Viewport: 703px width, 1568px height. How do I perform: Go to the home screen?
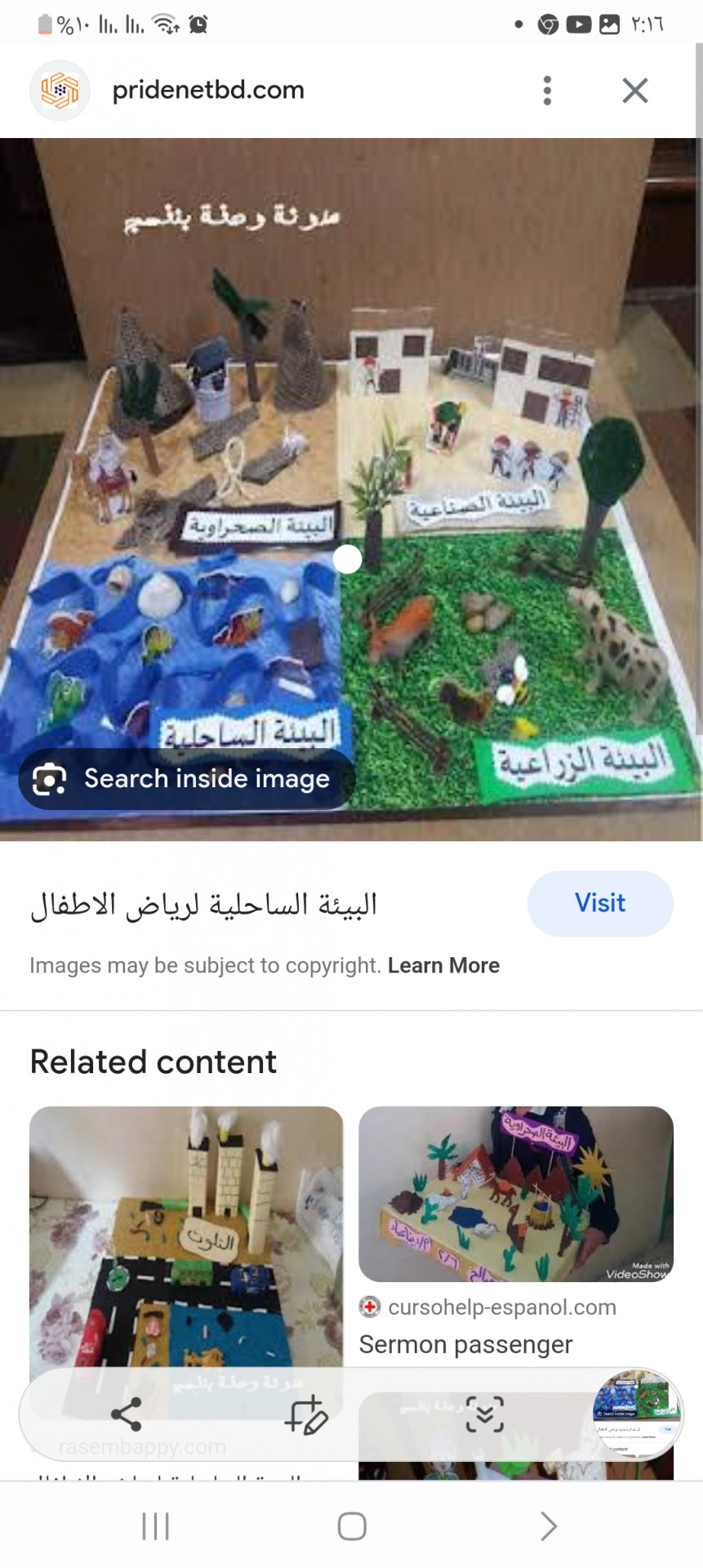[x=351, y=1526]
